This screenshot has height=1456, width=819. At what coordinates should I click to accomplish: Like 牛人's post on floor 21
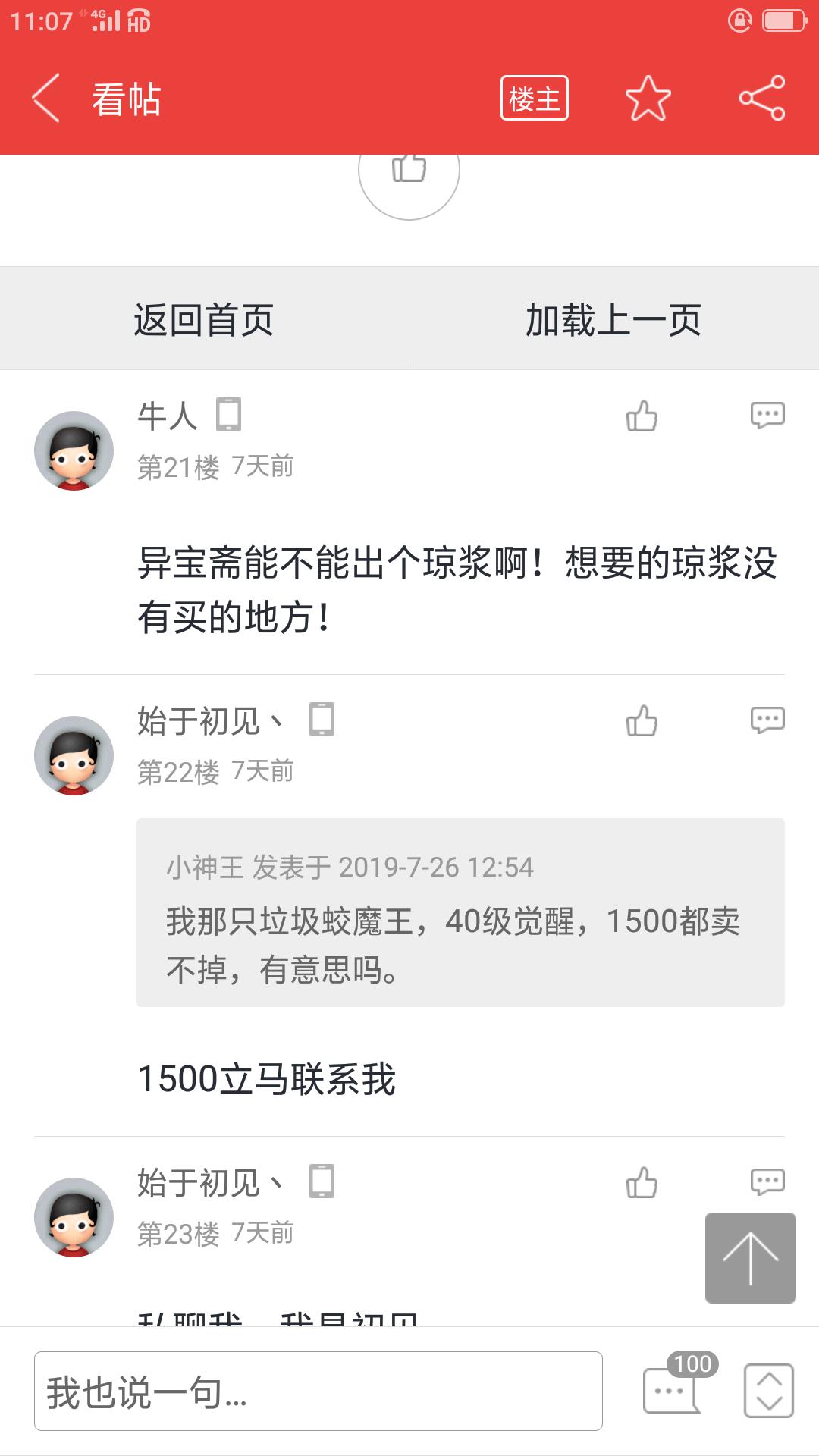click(x=642, y=416)
